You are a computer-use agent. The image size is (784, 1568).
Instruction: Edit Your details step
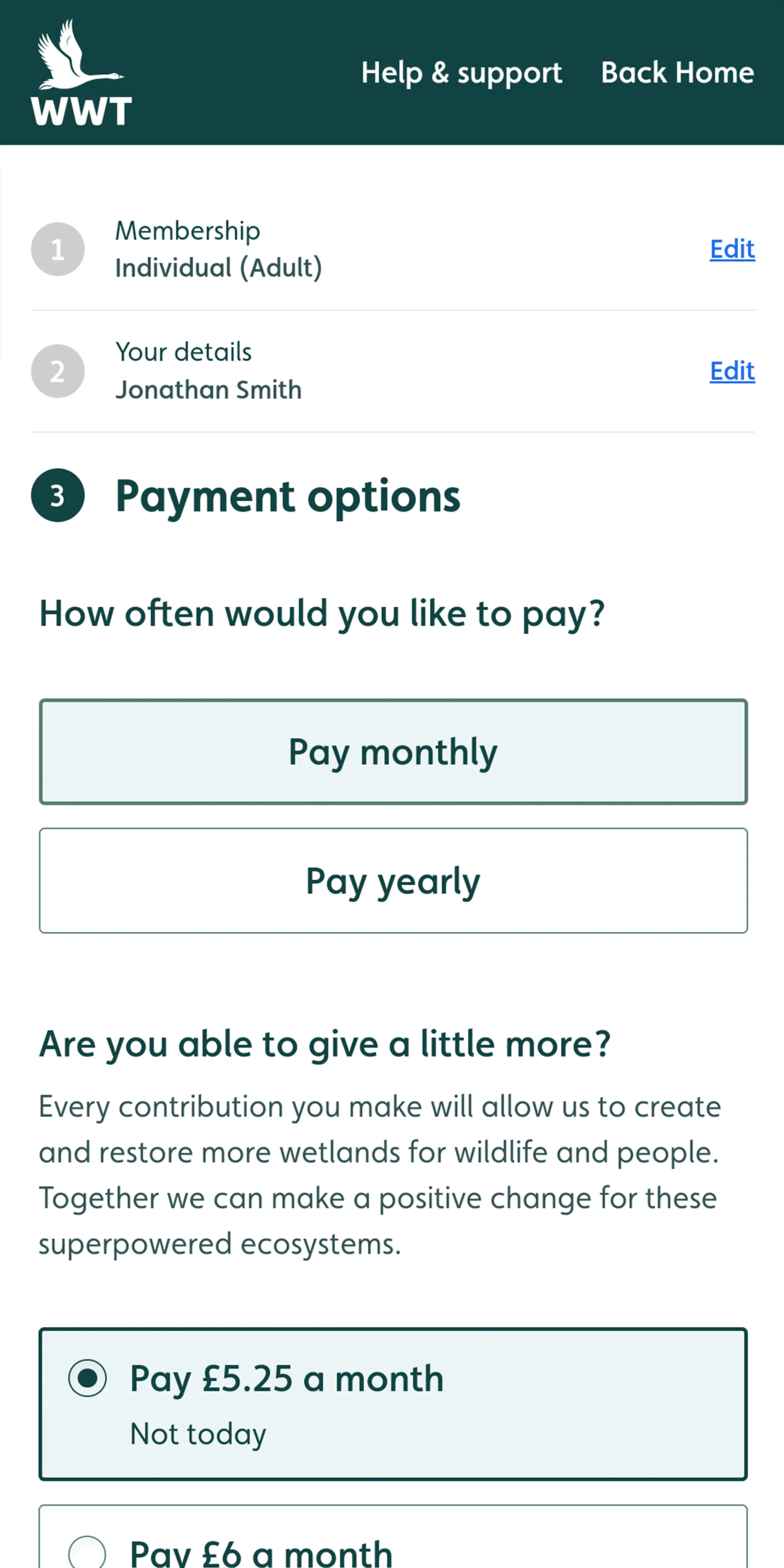pos(732,371)
